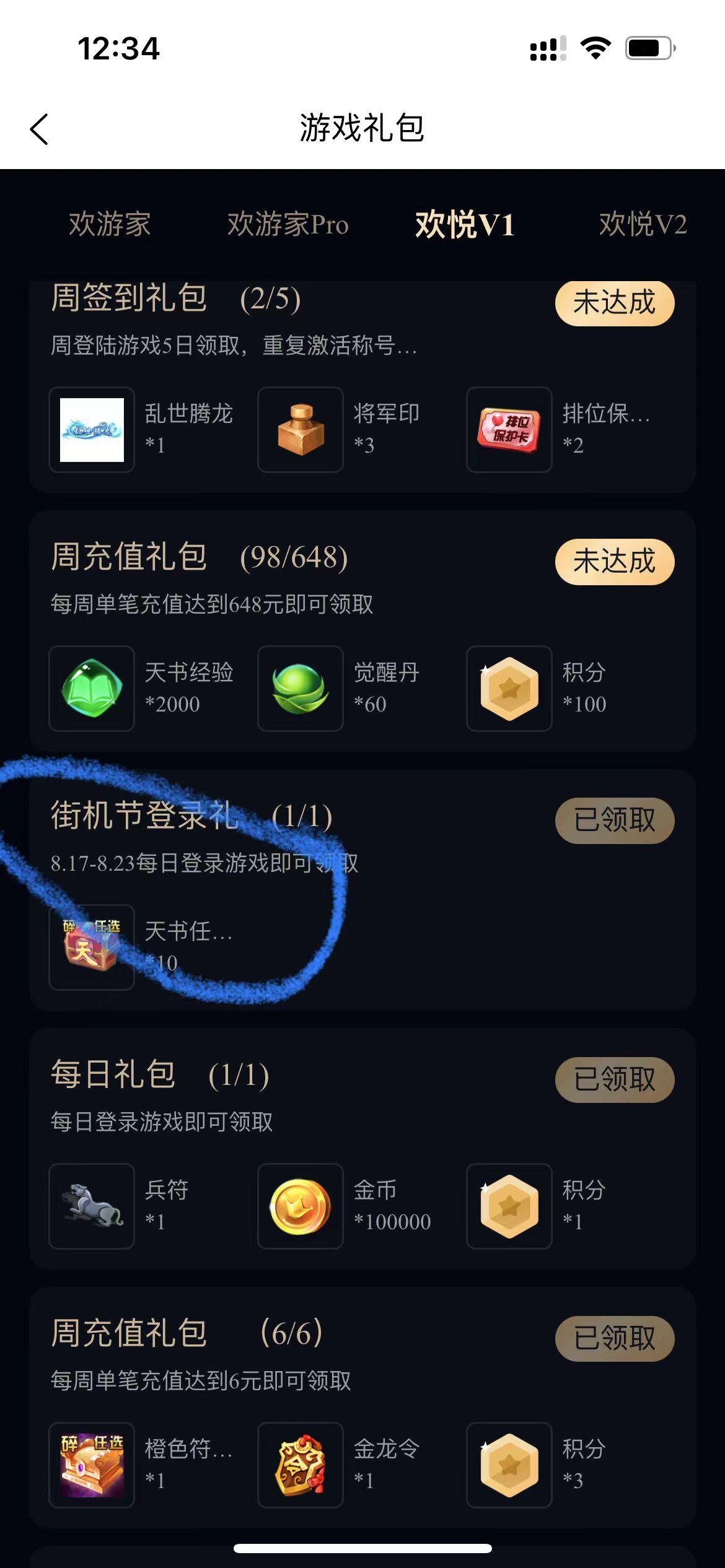Click the 金龙令 dragon badge icon
The height and width of the screenshot is (1568, 725).
tap(300, 1464)
